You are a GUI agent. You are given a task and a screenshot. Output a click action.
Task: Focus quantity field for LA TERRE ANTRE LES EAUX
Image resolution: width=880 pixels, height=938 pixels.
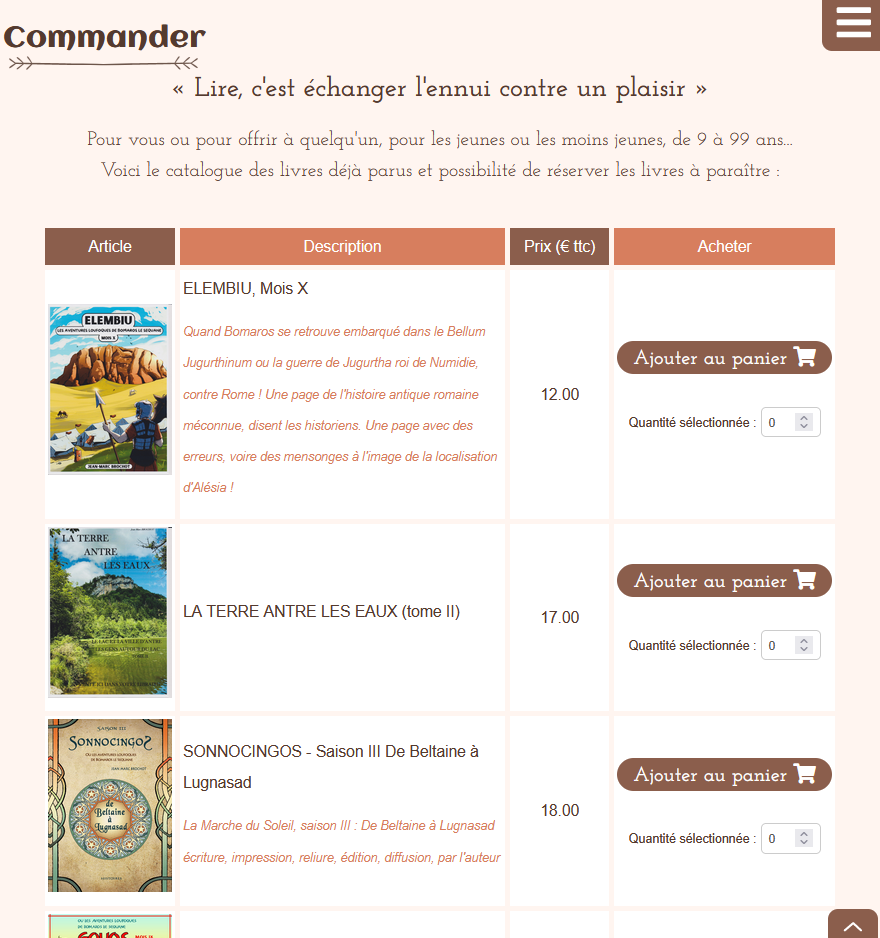778,646
